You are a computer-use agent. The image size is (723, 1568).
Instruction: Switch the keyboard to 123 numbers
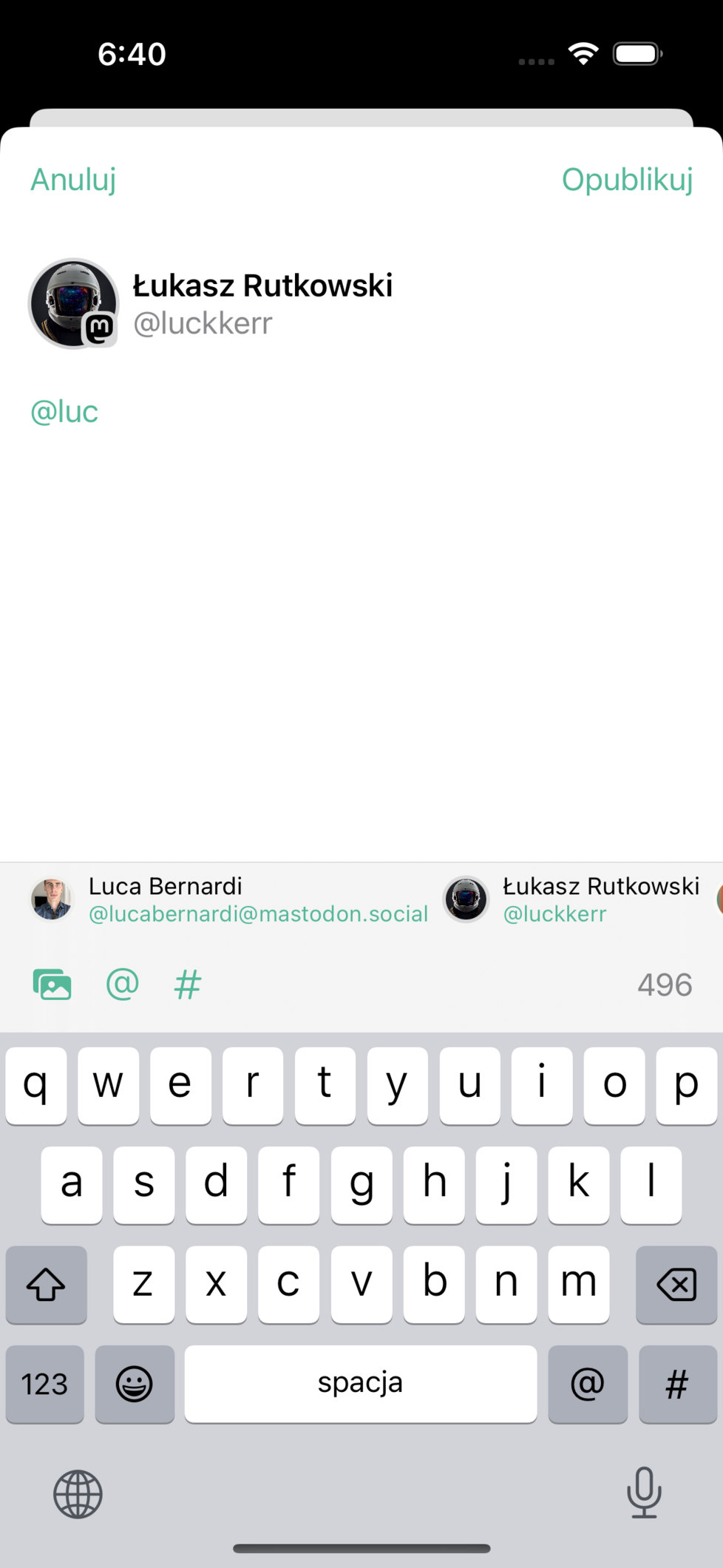(44, 1384)
